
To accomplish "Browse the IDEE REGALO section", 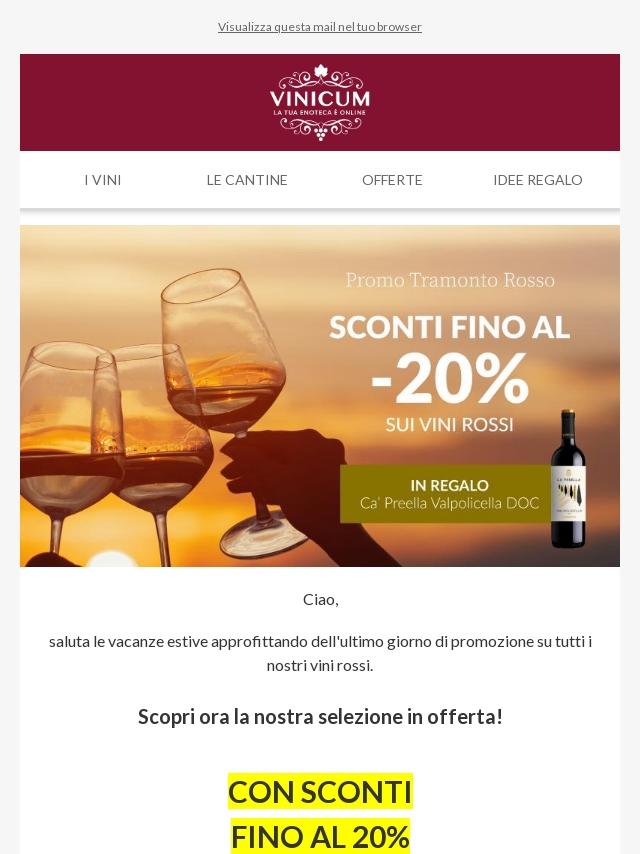I will click(537, 180).
